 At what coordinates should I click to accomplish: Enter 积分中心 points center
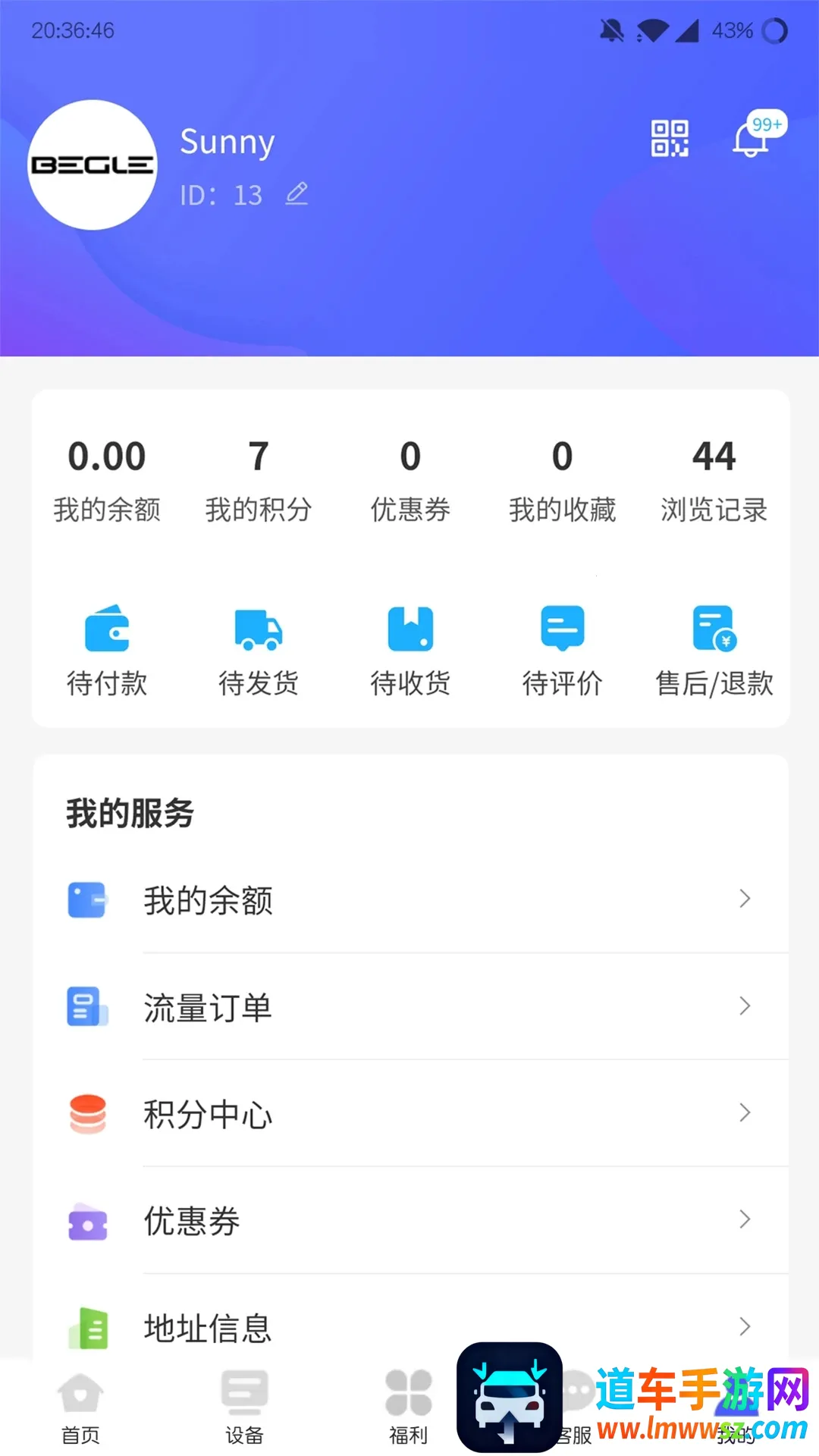[x=409, y=1114]
